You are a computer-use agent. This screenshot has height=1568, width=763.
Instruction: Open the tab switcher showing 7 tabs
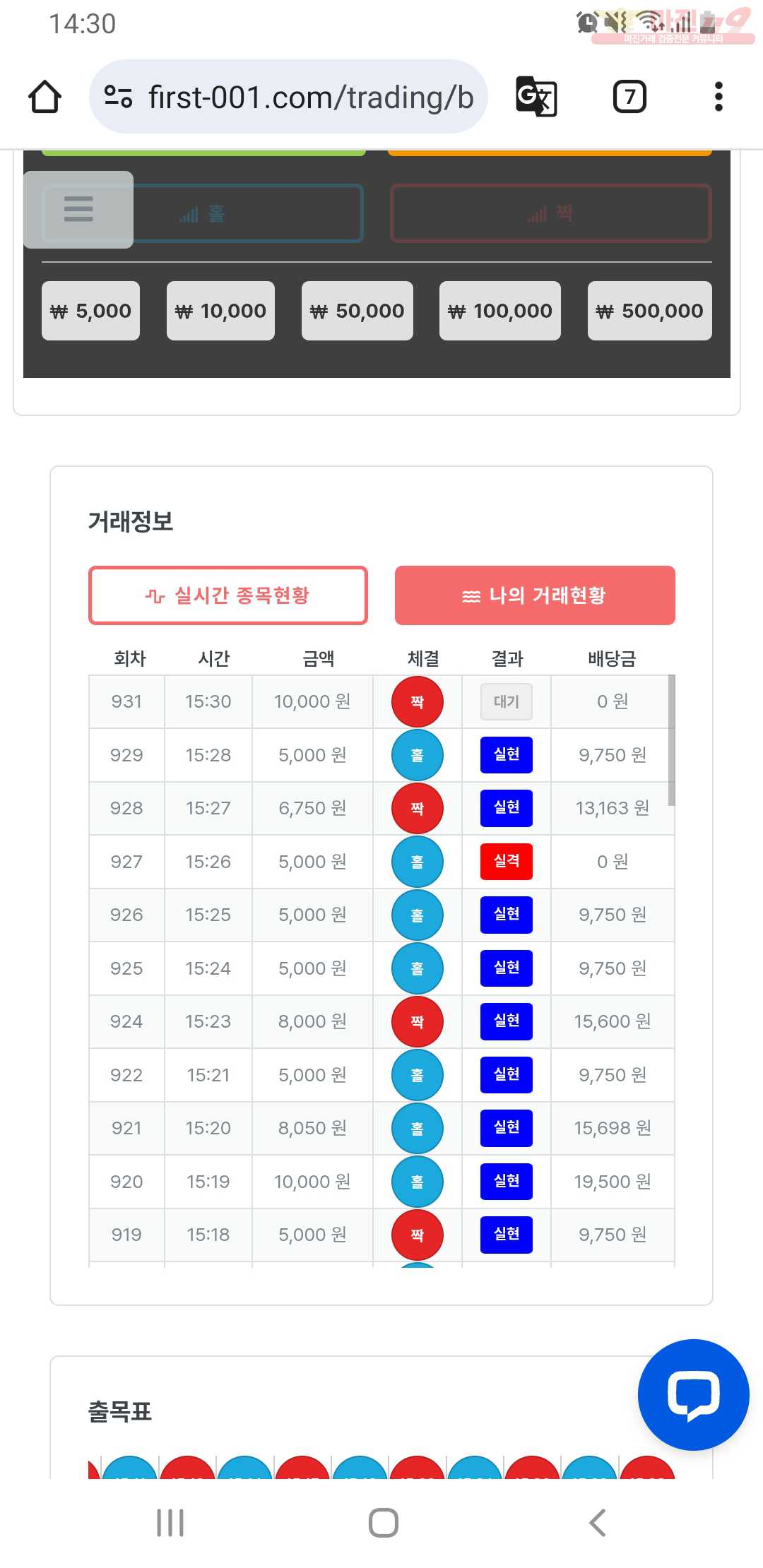tap(629, 97)
